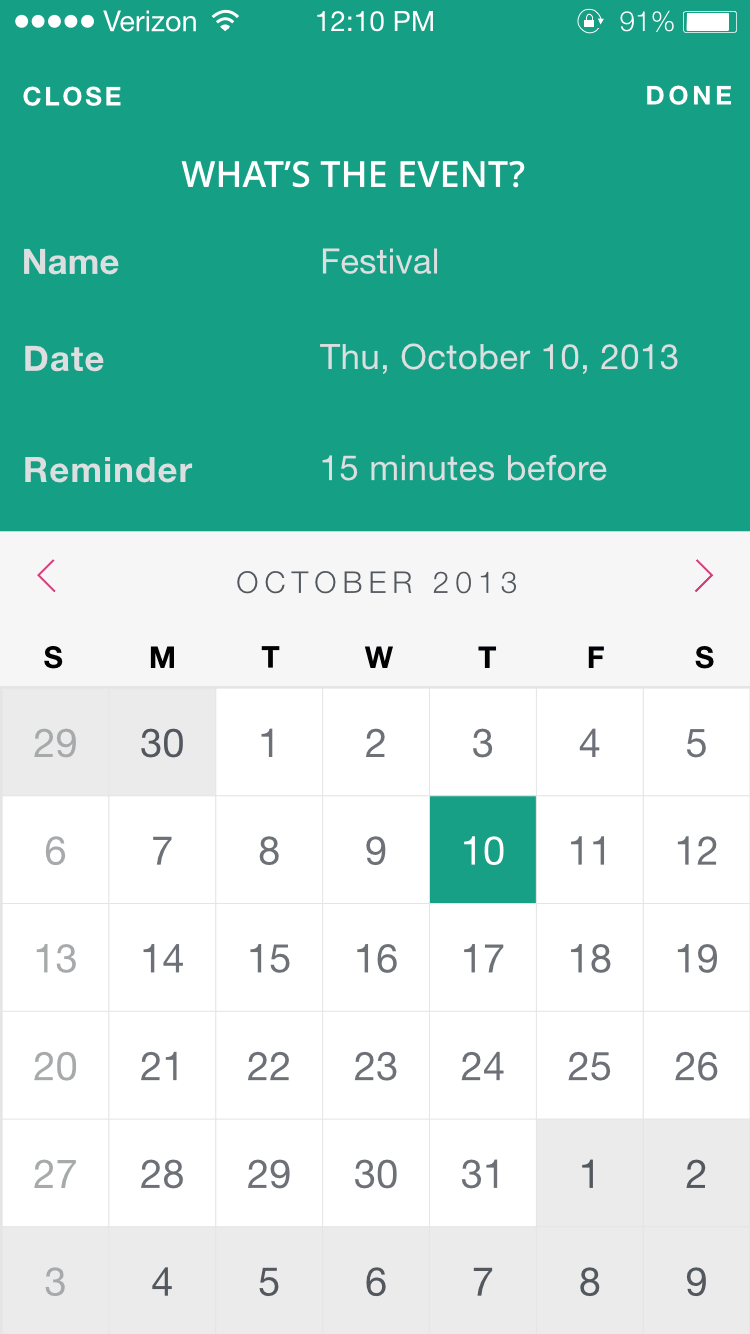Screen dimensions: 750x1334
Task: Select the highlighted date October 10
Action: (483, 851)
